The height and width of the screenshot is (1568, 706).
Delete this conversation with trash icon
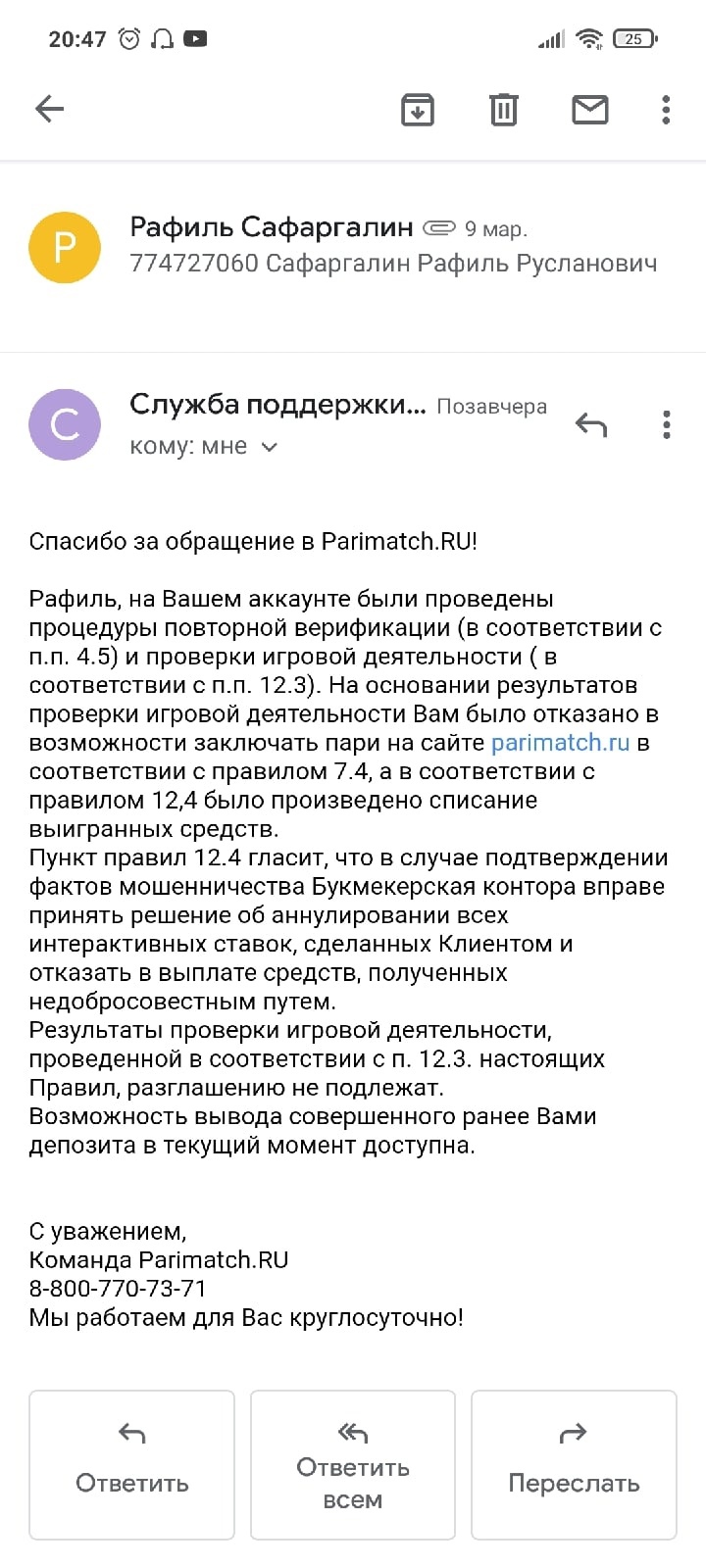point(503,109)
